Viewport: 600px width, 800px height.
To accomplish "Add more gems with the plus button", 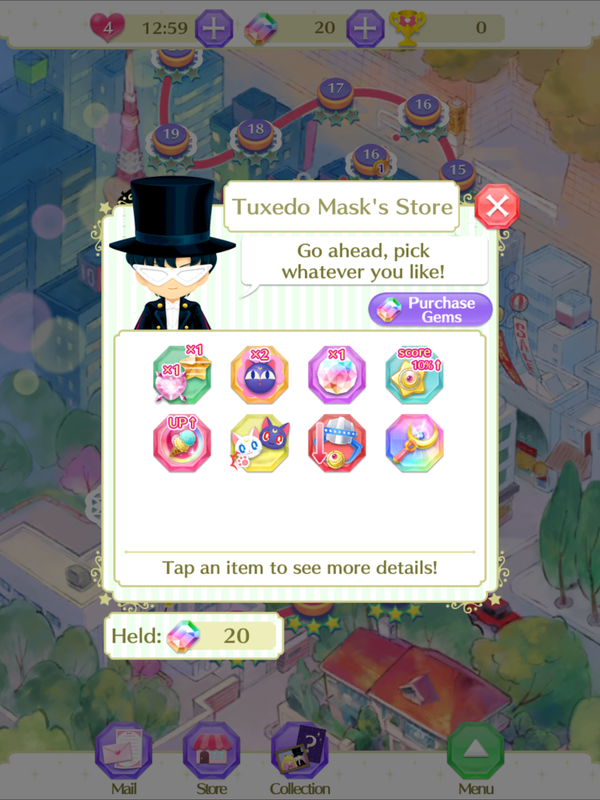I will coord(365,27).
